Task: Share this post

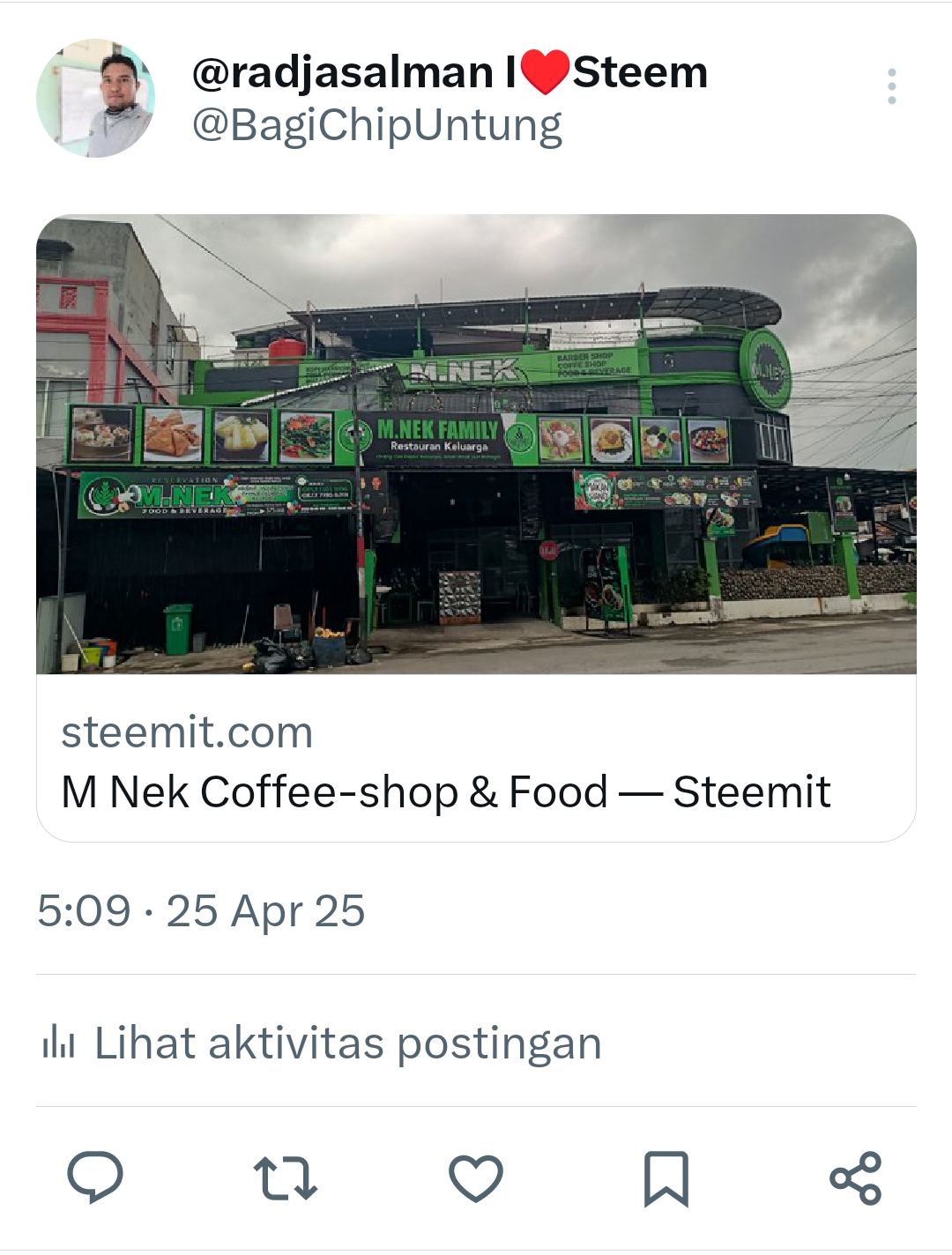Action: tap(855, 1177)
